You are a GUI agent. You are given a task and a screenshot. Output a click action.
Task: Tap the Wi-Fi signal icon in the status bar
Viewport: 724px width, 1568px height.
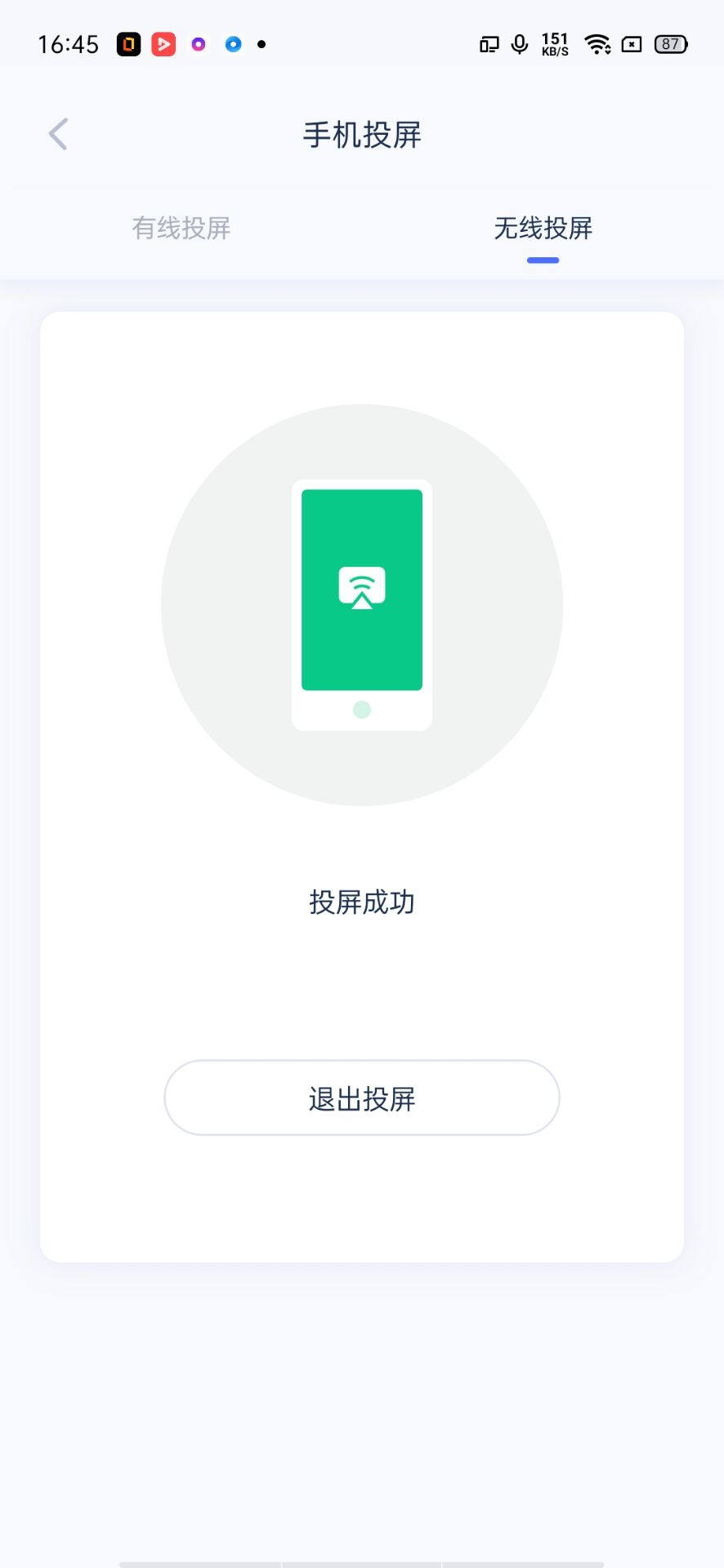click(598, 44)
